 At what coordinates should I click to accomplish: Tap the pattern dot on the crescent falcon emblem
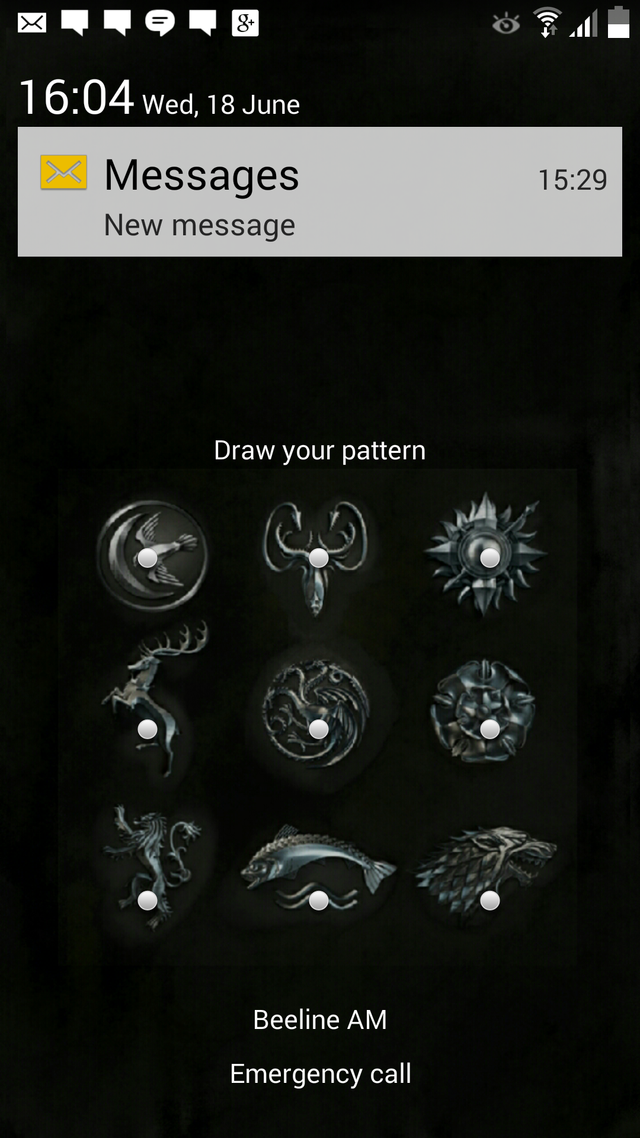pos(147,557)
